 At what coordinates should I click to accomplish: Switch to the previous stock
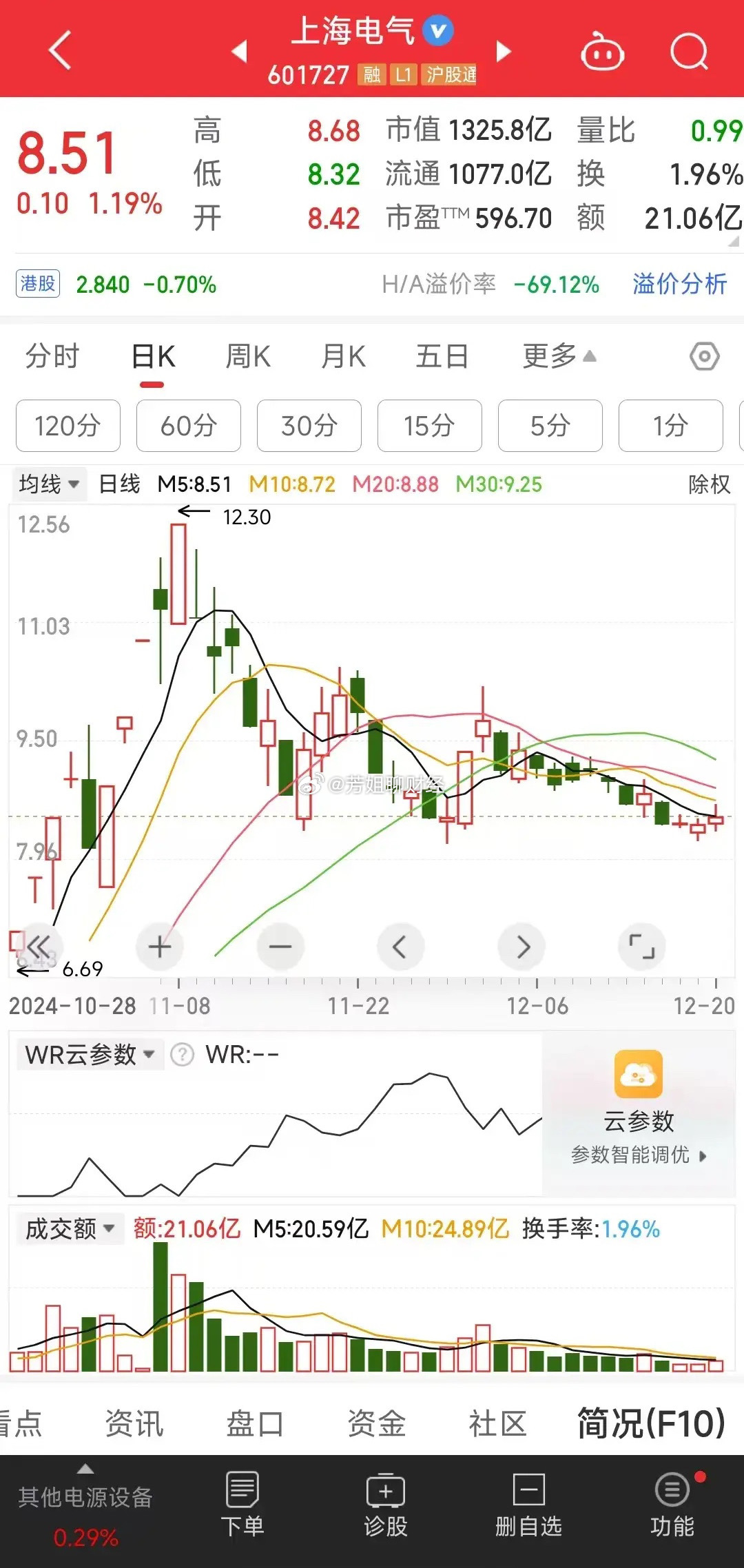pos(240,52)
